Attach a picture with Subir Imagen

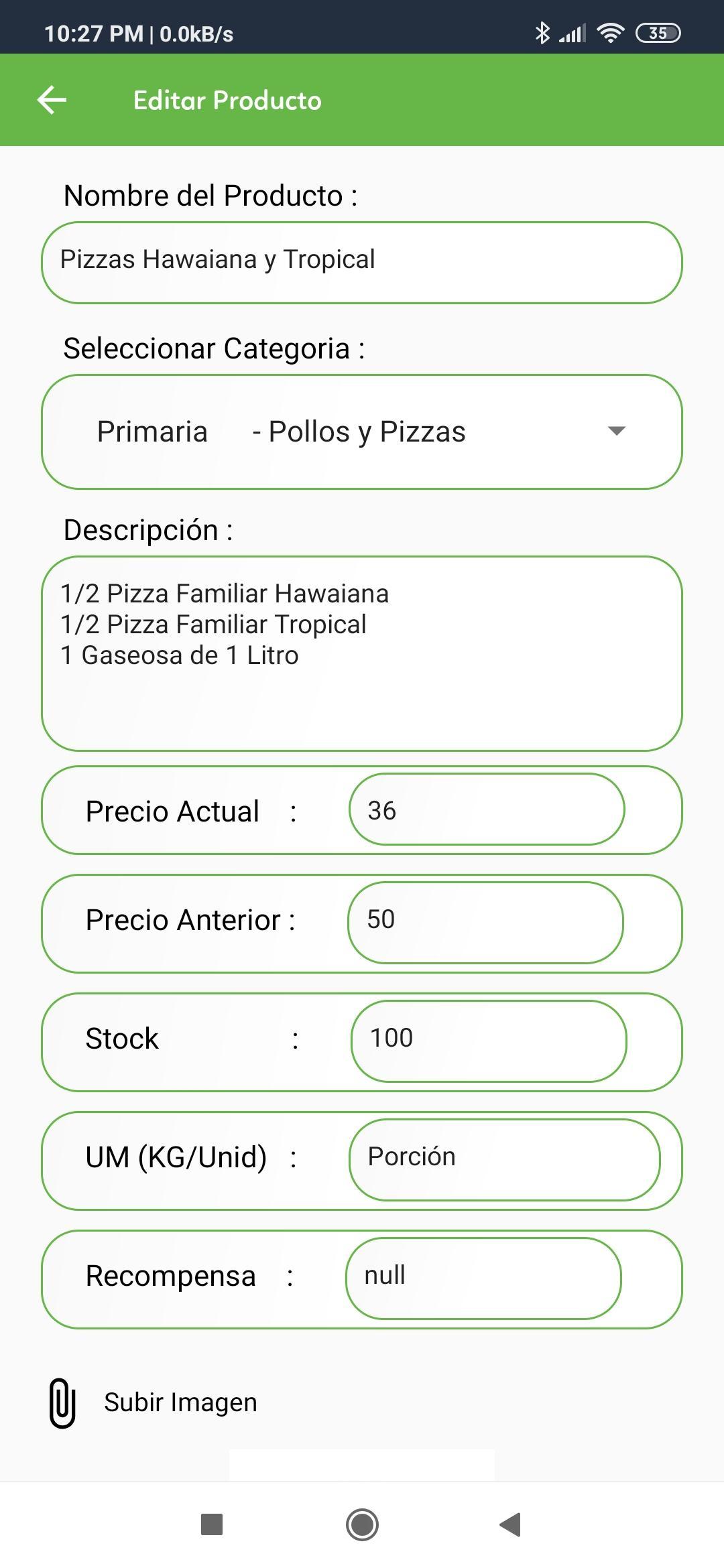(153, 1402)
